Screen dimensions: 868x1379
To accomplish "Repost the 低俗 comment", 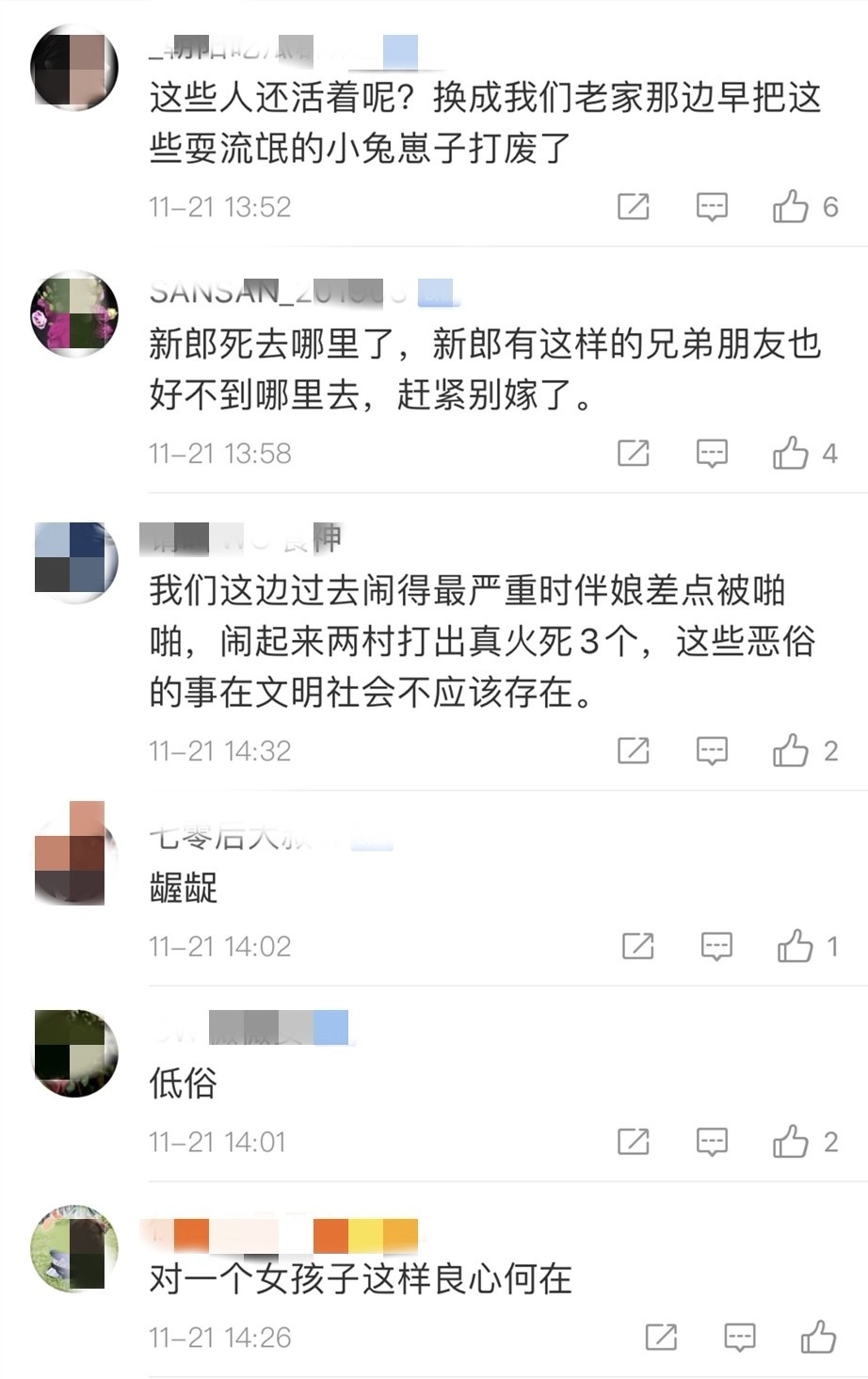I will (x=633, y=1142).
